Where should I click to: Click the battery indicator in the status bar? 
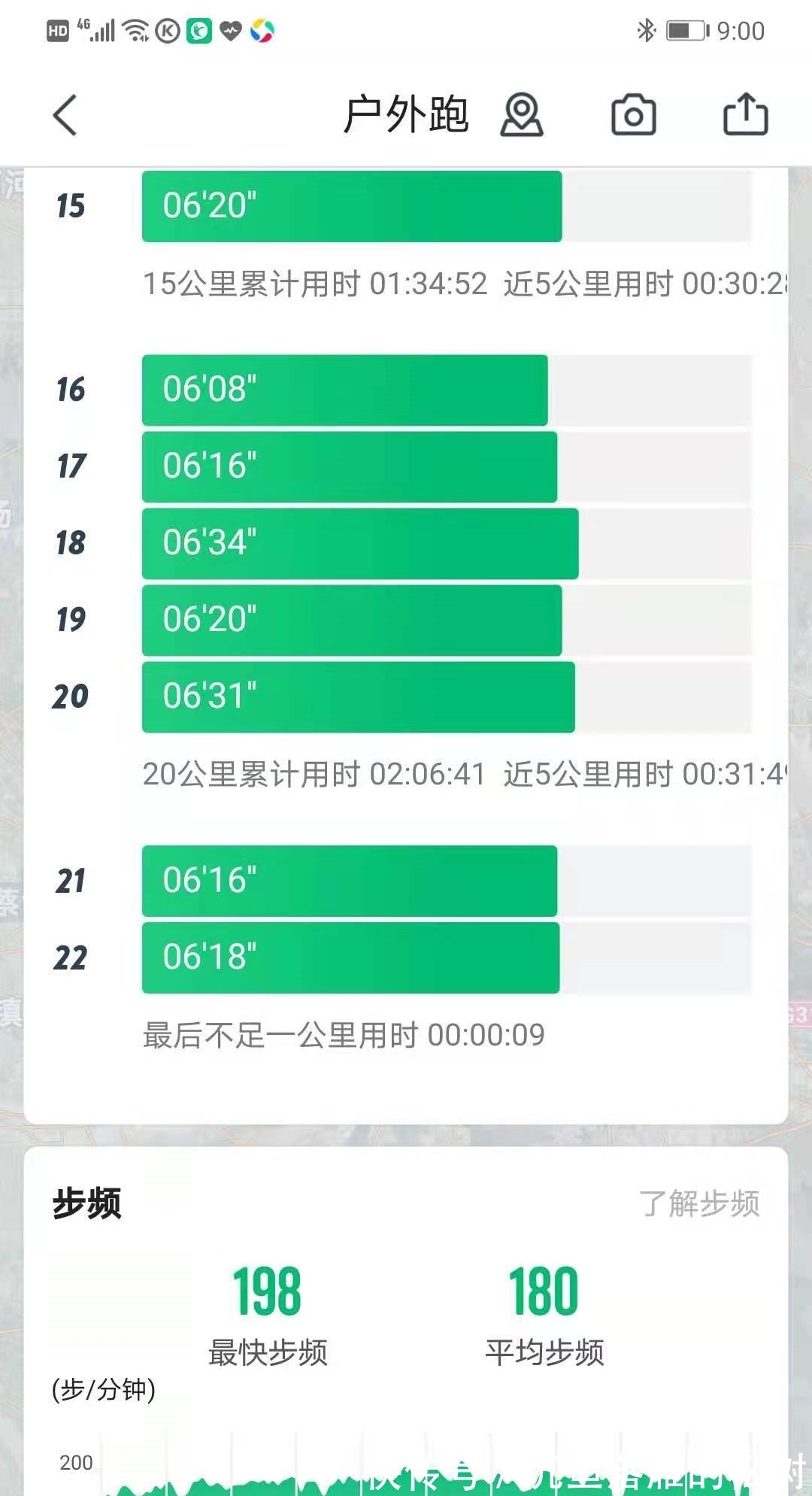pyautogui.click(x=685, y=30)
